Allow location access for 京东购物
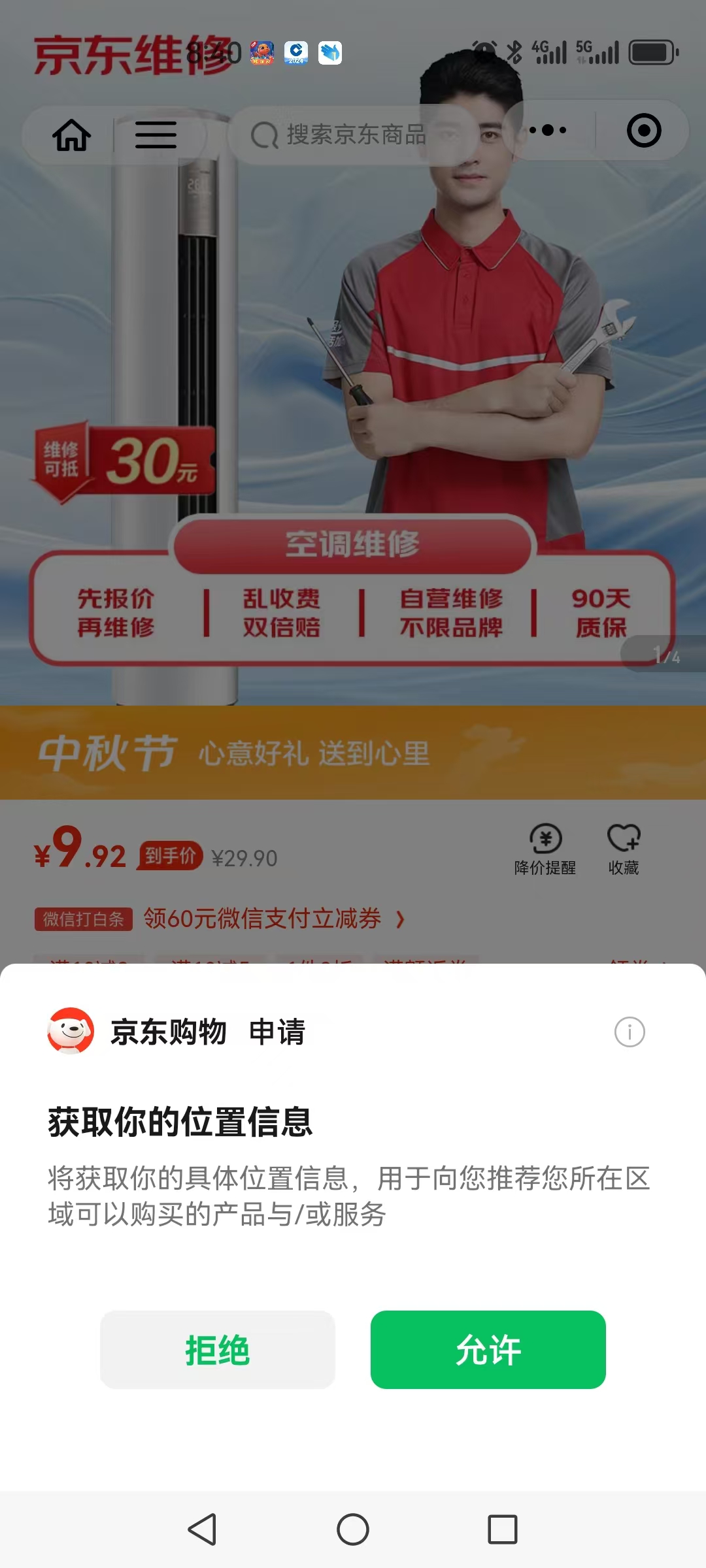This screenshot has height=1568, width=706. point(488,1349)
